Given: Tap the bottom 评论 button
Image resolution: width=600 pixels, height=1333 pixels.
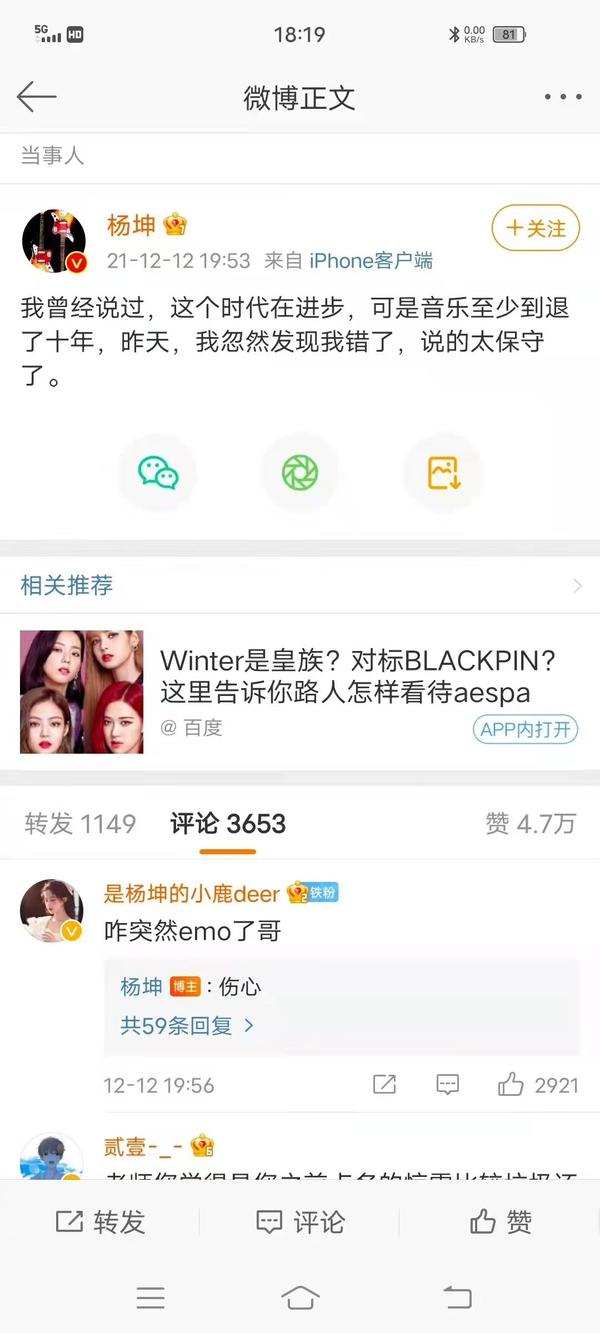Looking at the screenshot, I should 300,1221.
